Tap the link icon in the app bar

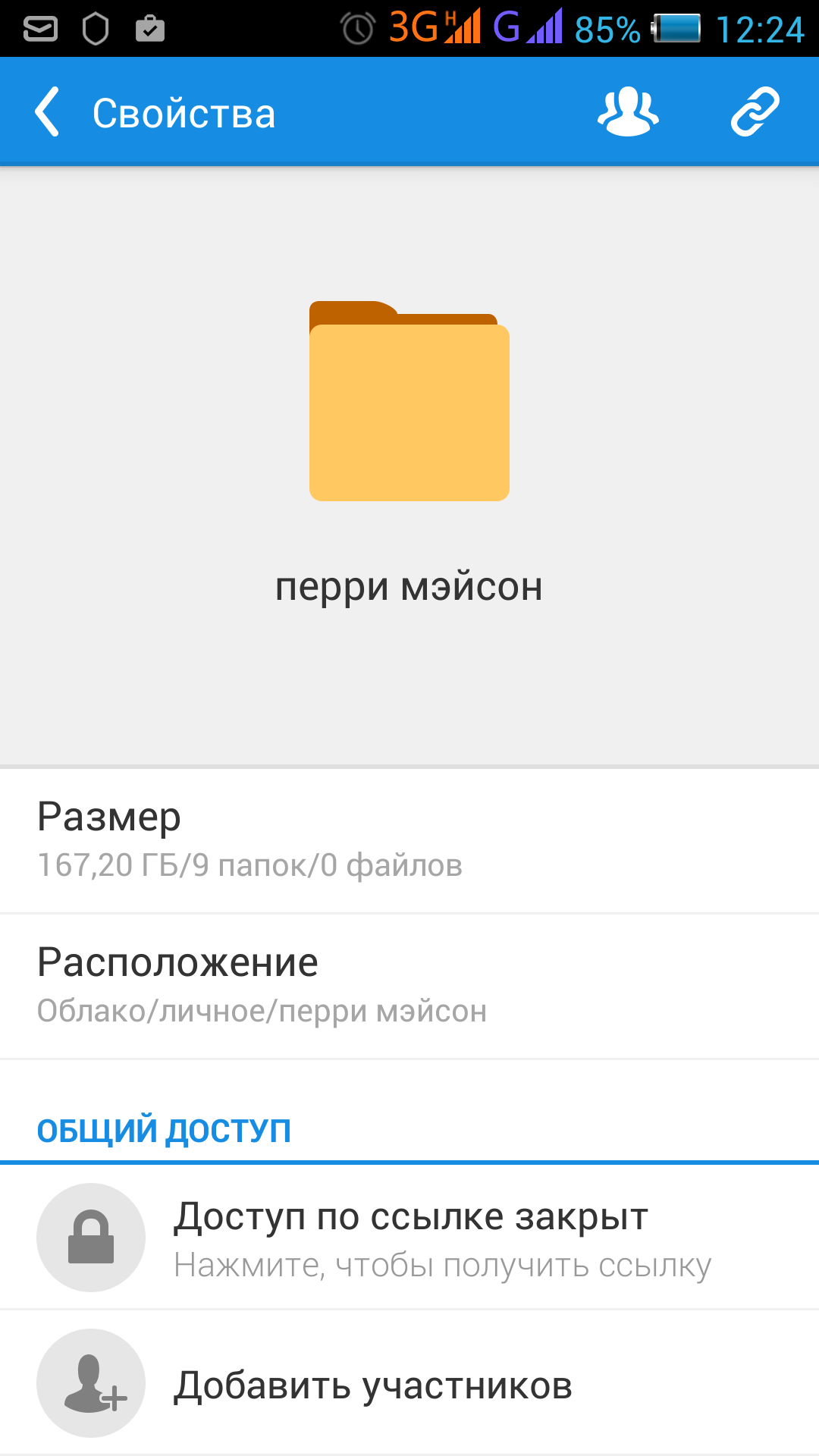coord(755,112)
